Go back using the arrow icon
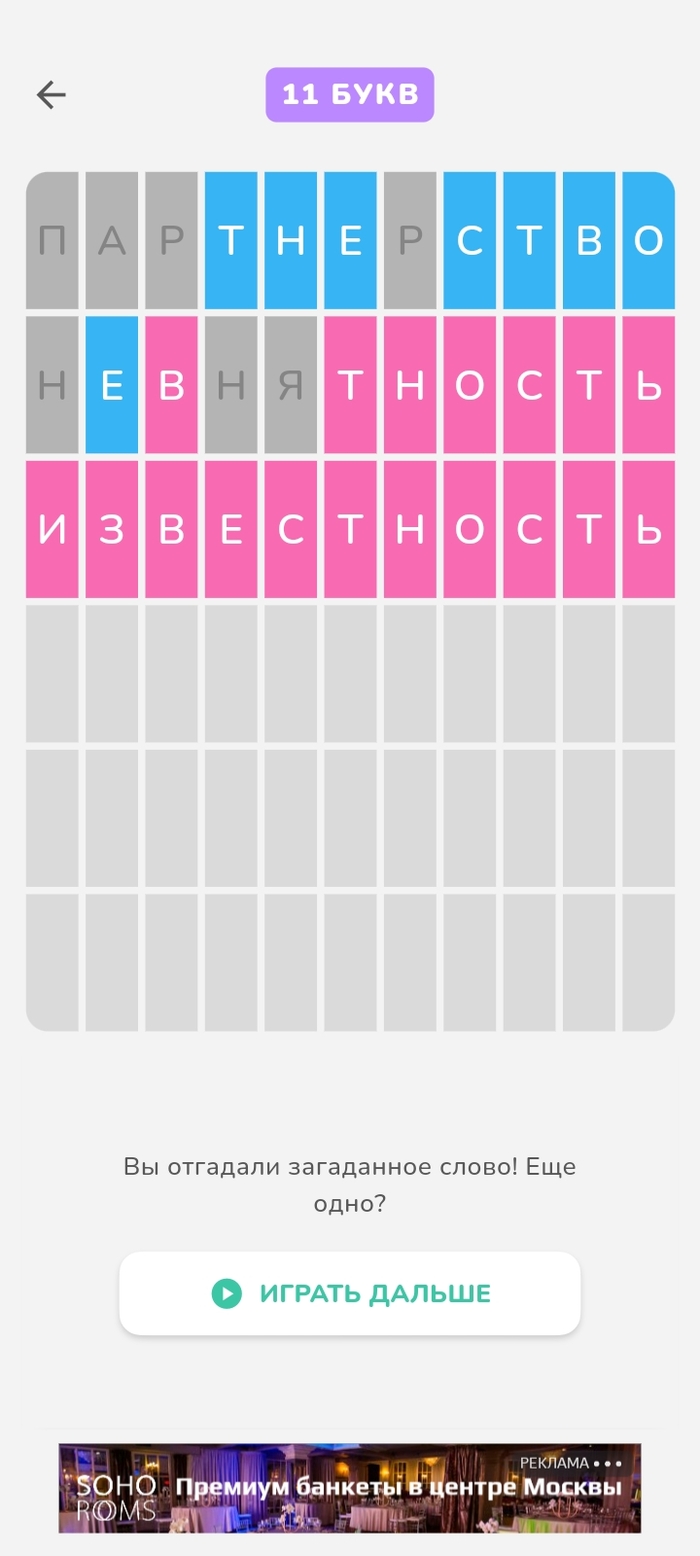This screenshot has width=700, height=1556. coord(51,95)
